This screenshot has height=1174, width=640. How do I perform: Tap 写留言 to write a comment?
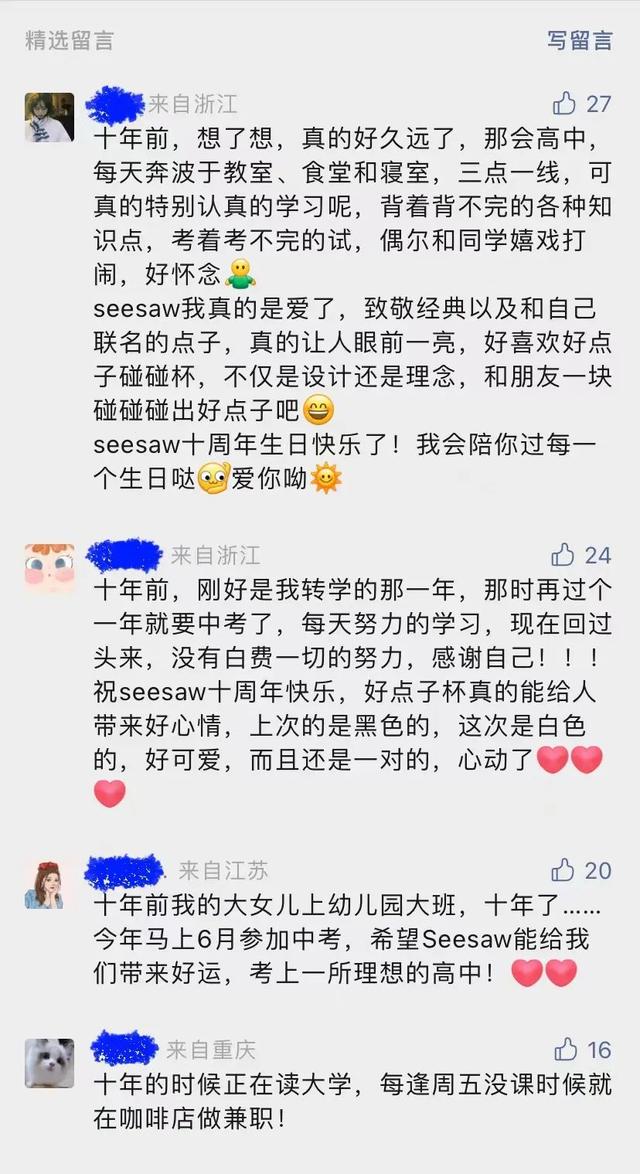click(579, 41)
